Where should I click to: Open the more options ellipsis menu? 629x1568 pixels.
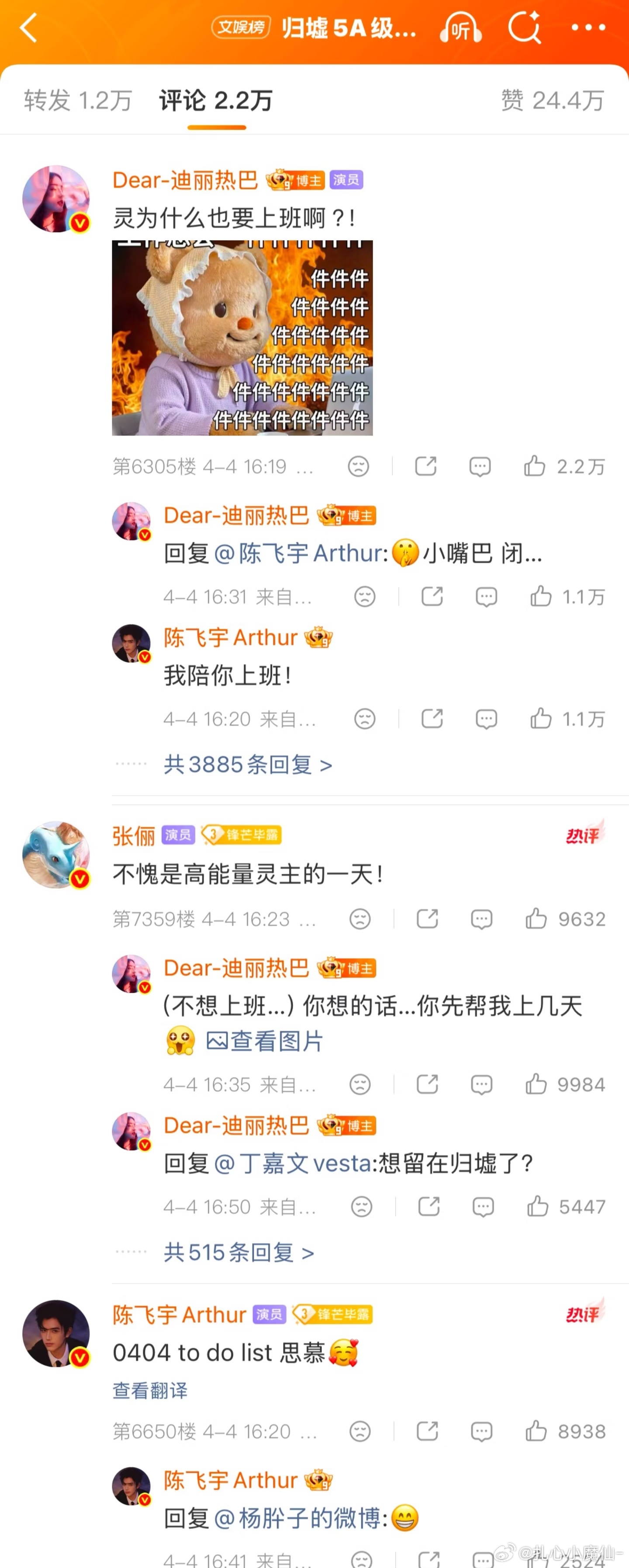(587, 28)
